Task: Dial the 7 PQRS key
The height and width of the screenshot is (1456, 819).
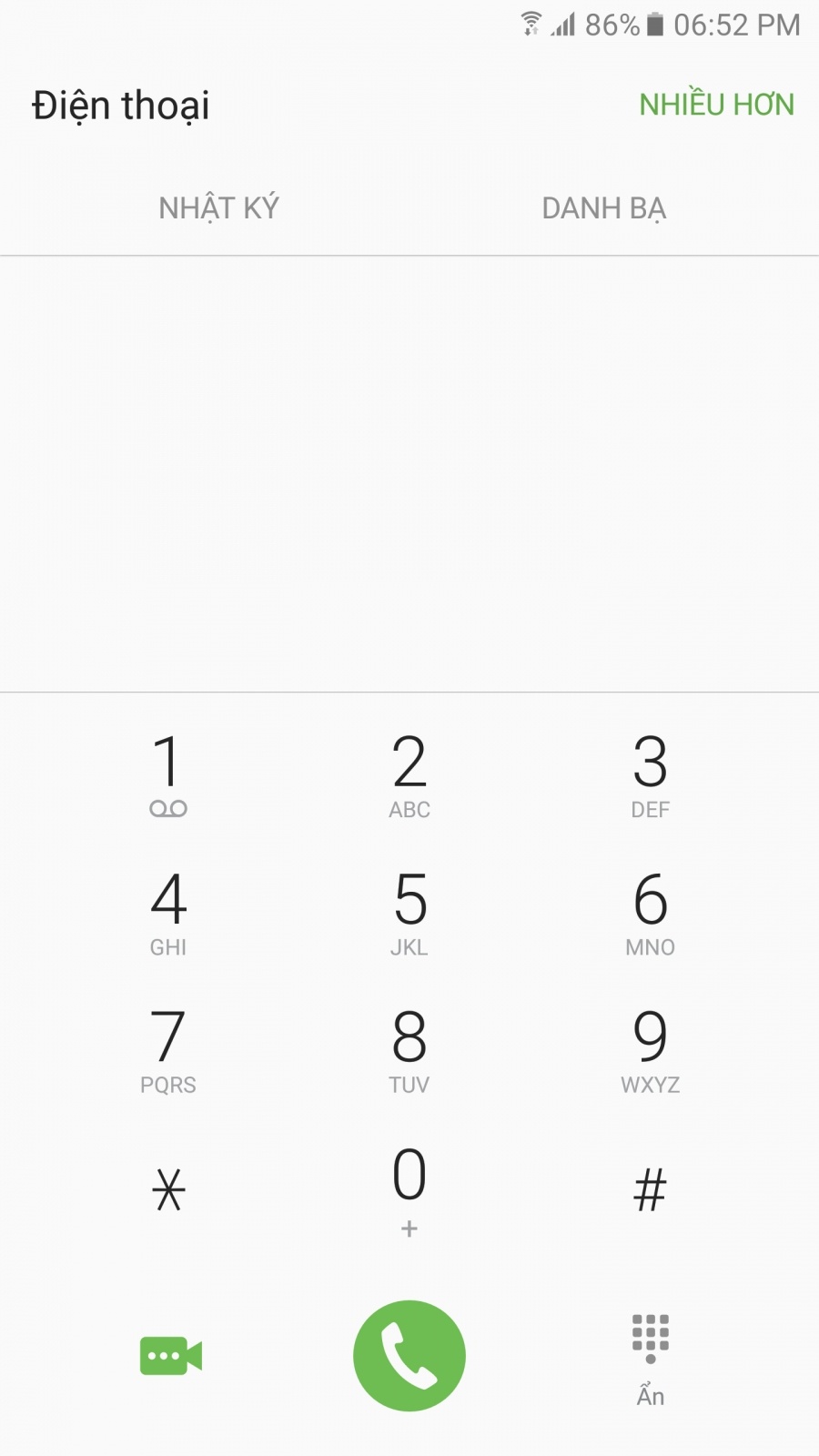Action: [x=168, y=1050]
